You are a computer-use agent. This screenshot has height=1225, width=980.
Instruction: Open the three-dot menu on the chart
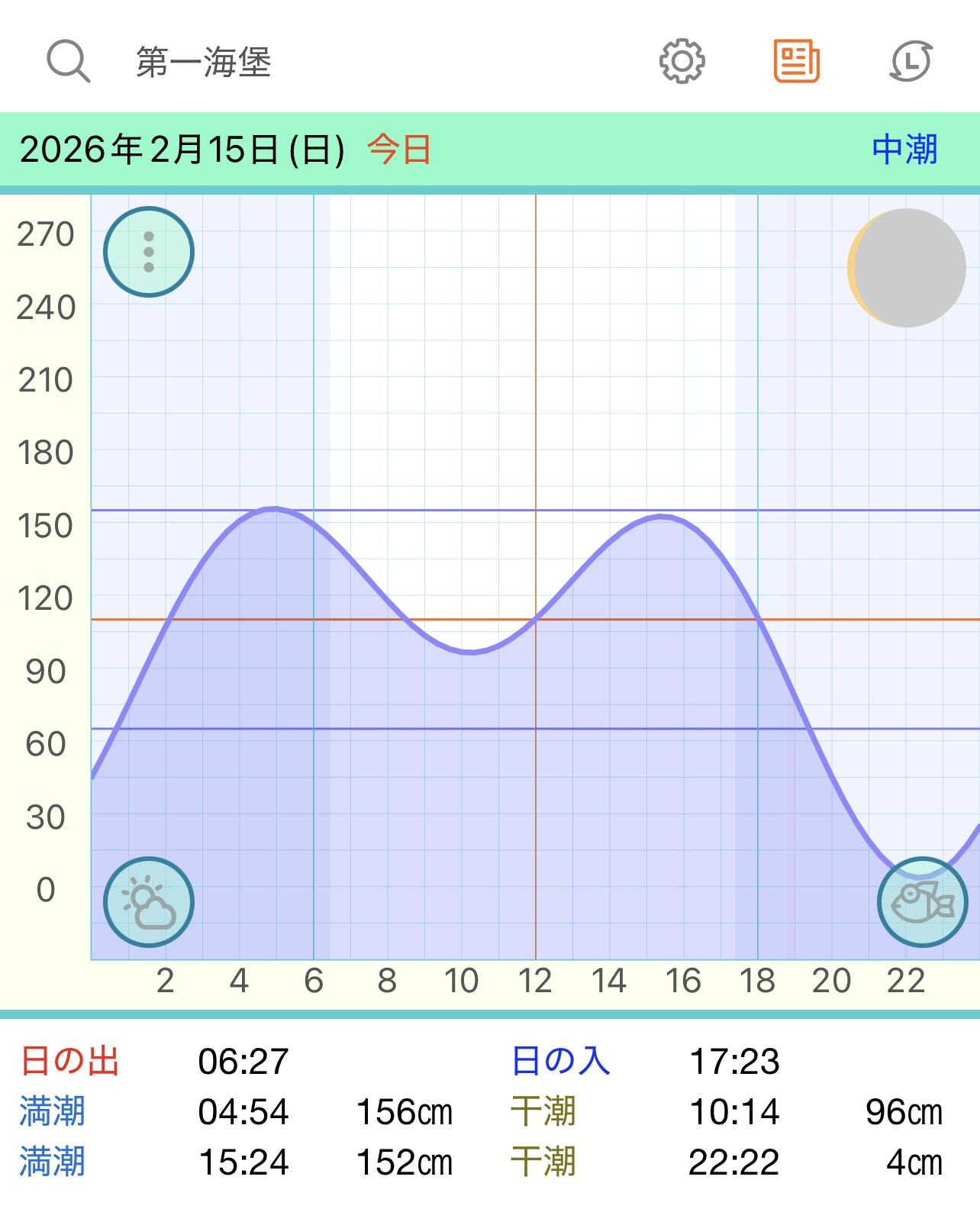click(x=149, y=252)
